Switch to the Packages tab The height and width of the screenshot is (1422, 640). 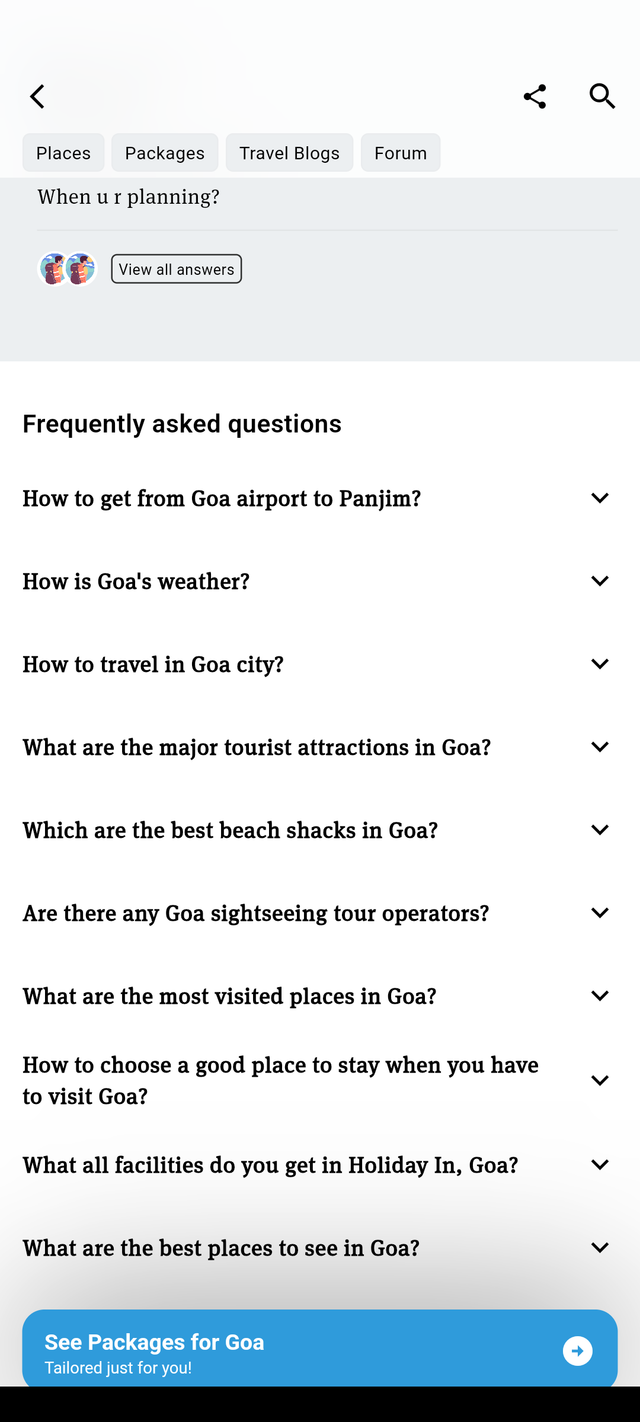pos(165,153)
